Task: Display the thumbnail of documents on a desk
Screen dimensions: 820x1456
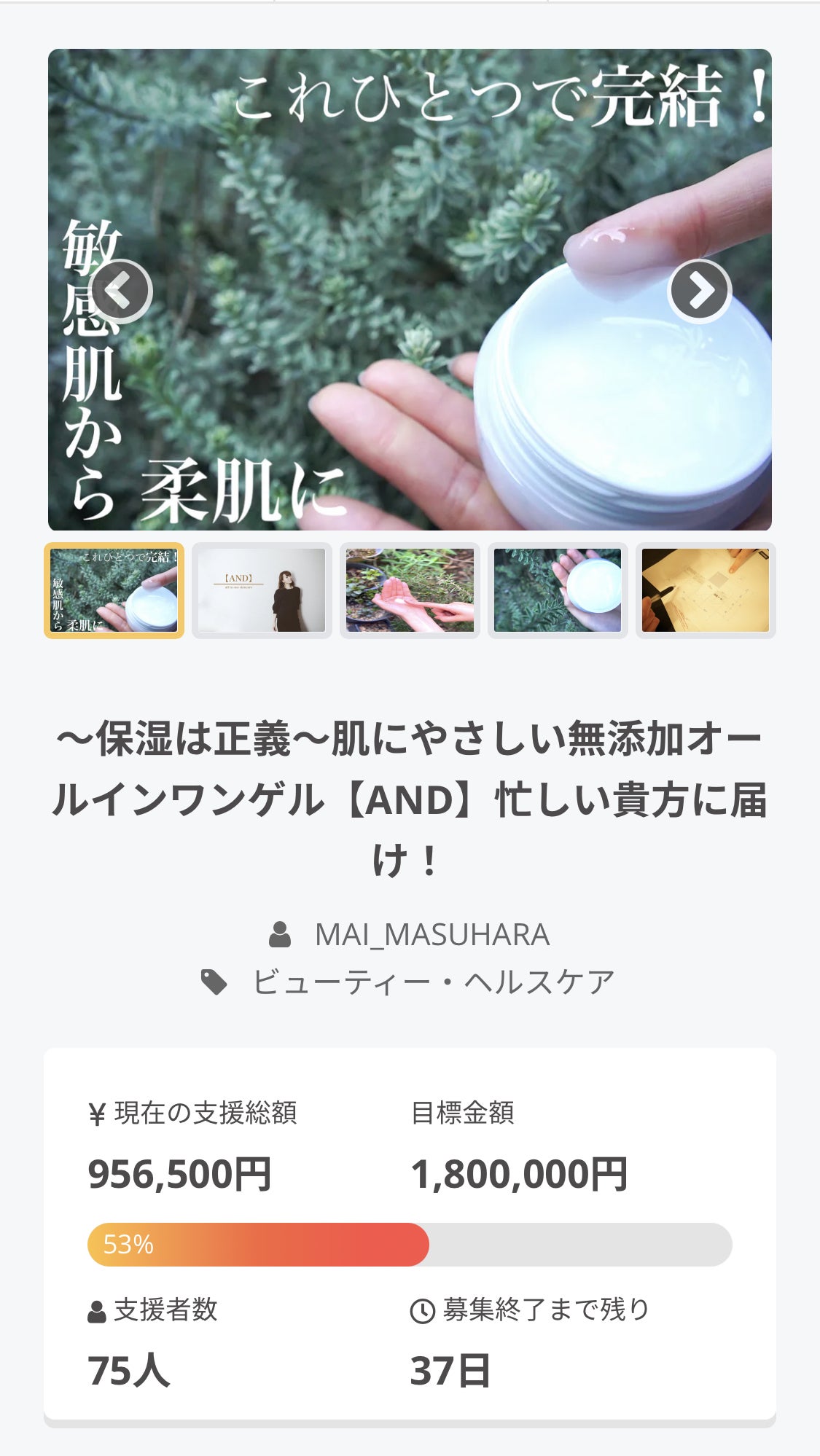Action: (705, 590)
